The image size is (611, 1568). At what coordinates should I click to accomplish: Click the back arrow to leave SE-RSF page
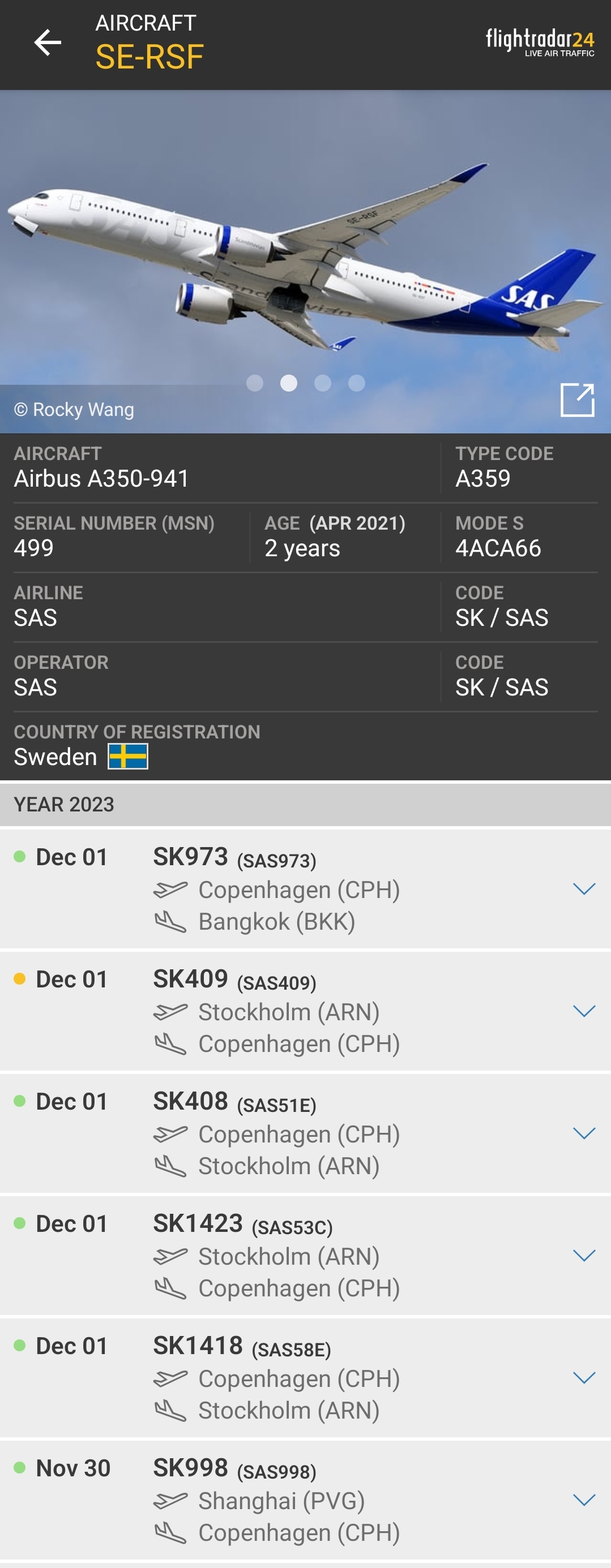[46, 44]
